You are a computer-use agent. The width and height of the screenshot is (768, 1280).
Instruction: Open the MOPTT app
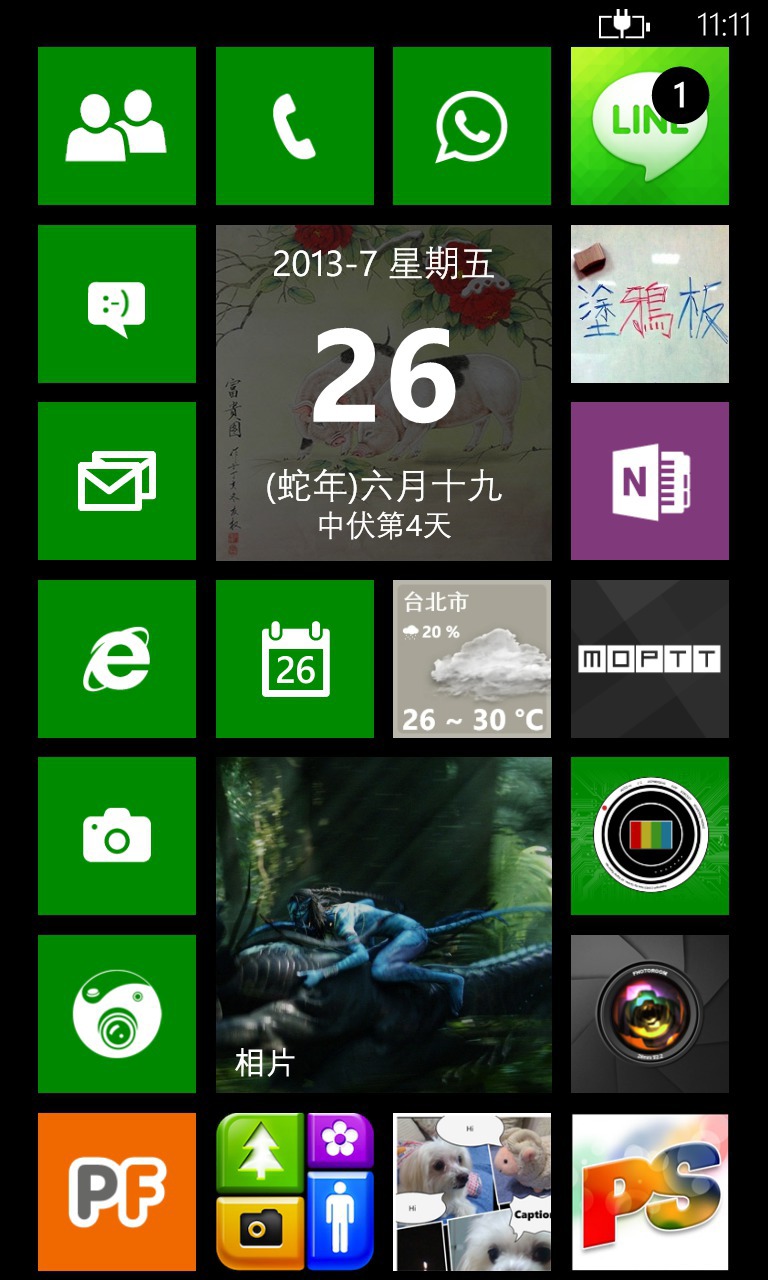[650, 659]
